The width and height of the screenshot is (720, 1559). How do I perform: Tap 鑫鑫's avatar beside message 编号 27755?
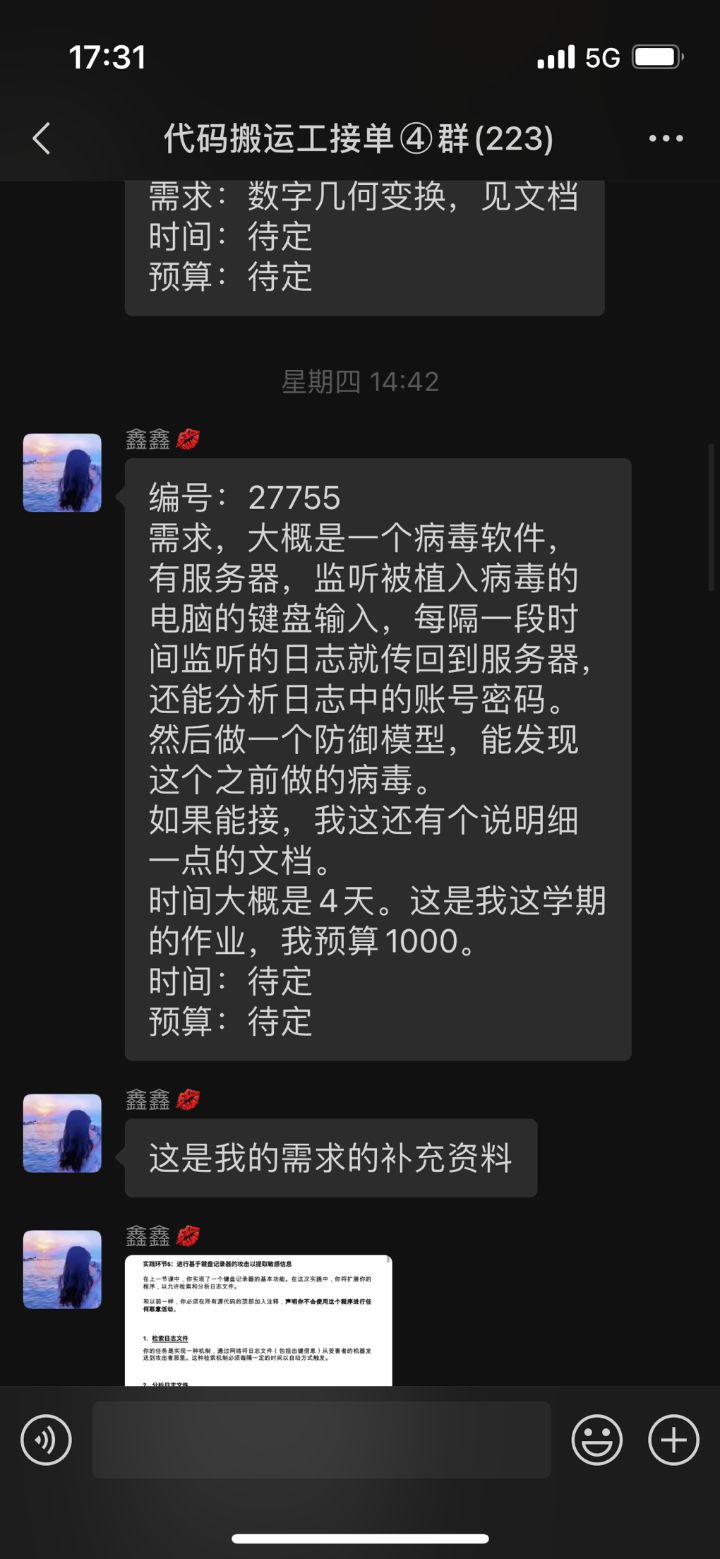[62, 473]
